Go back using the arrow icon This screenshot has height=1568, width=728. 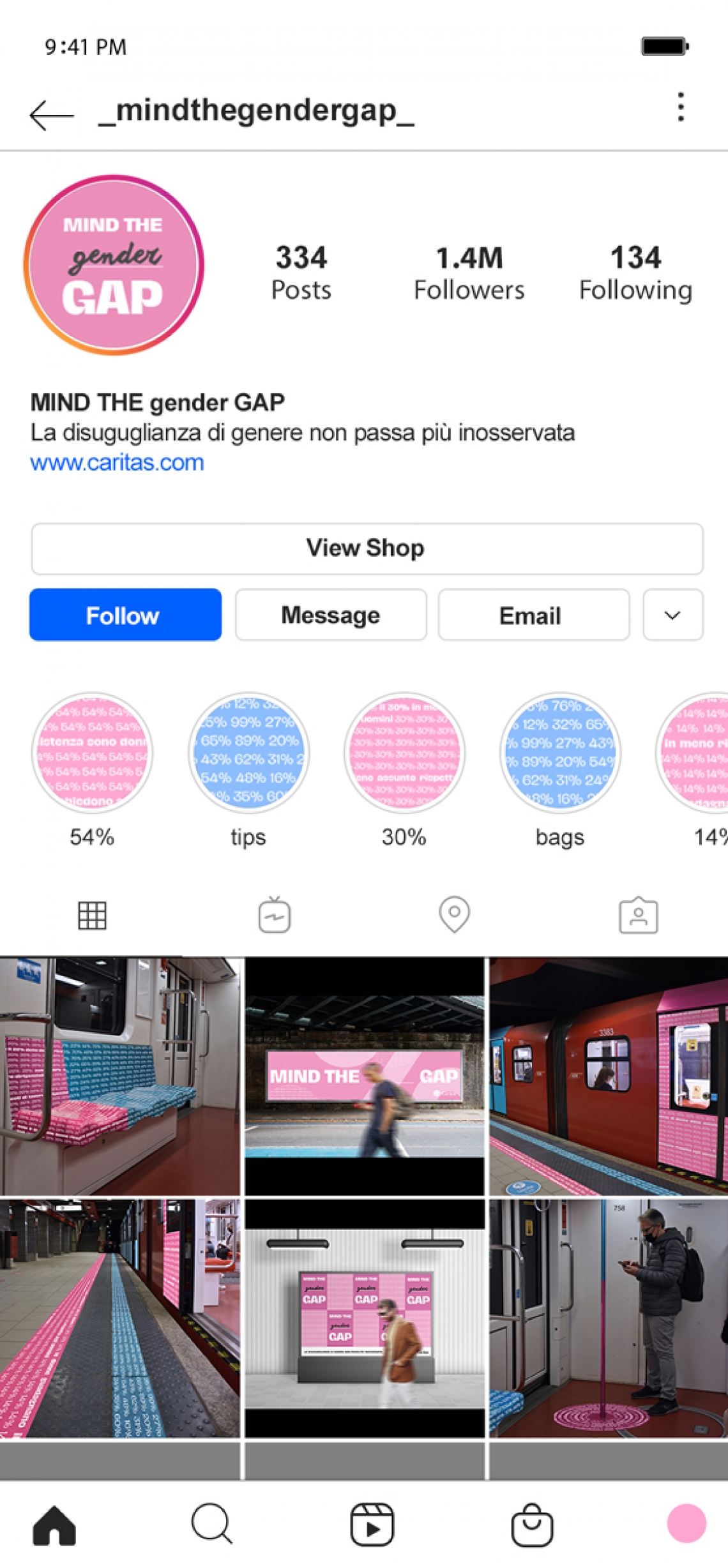[51, 115]
